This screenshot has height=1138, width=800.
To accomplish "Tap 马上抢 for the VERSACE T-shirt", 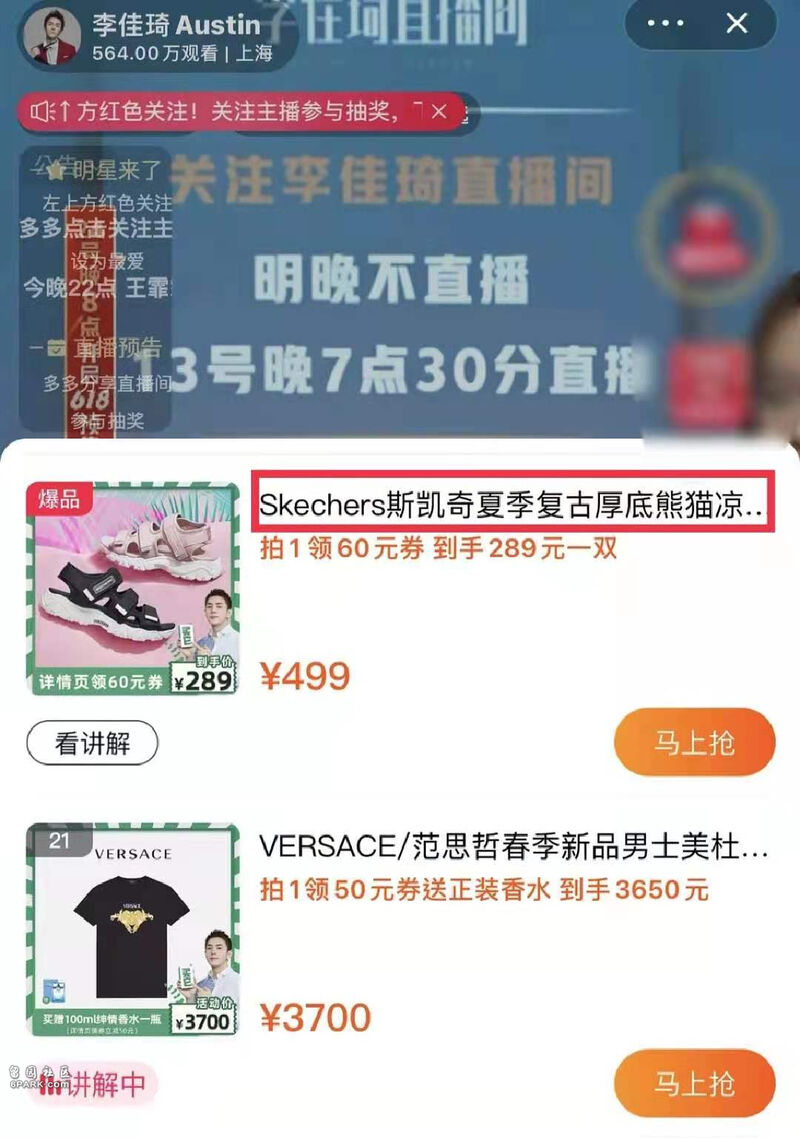I will pos(694,1083).
